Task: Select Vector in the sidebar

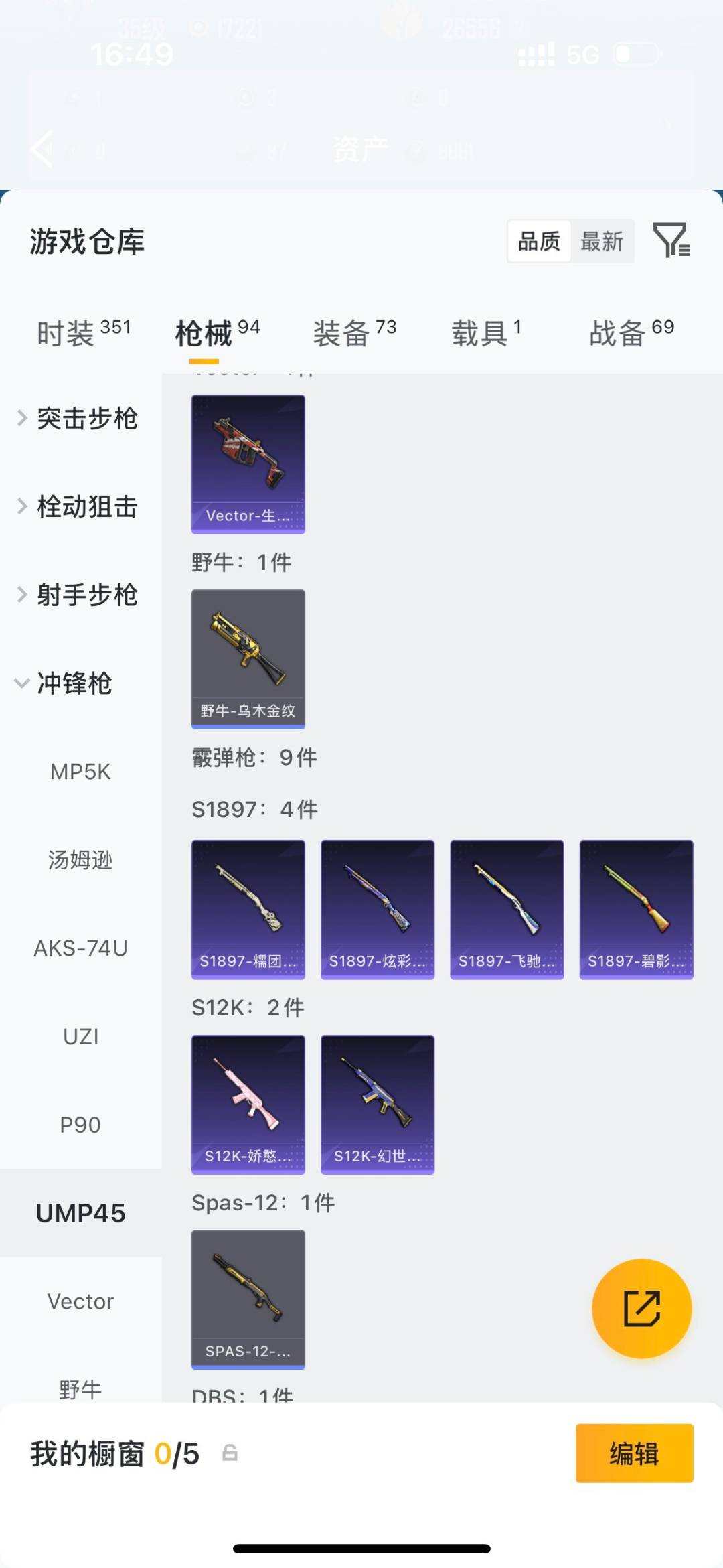Action: 80,1301
